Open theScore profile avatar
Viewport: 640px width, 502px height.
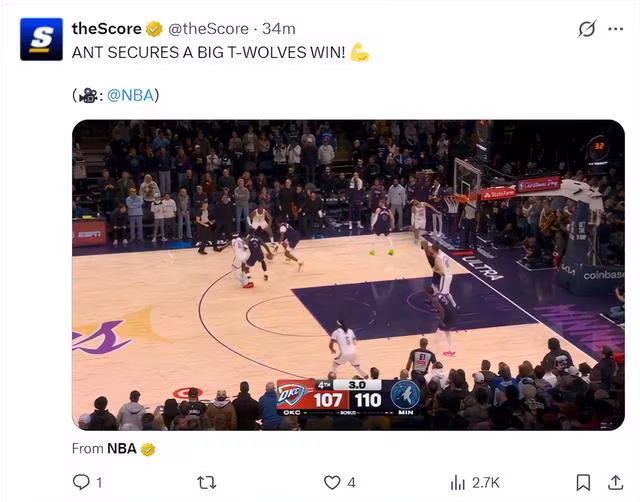pos(40,38)
